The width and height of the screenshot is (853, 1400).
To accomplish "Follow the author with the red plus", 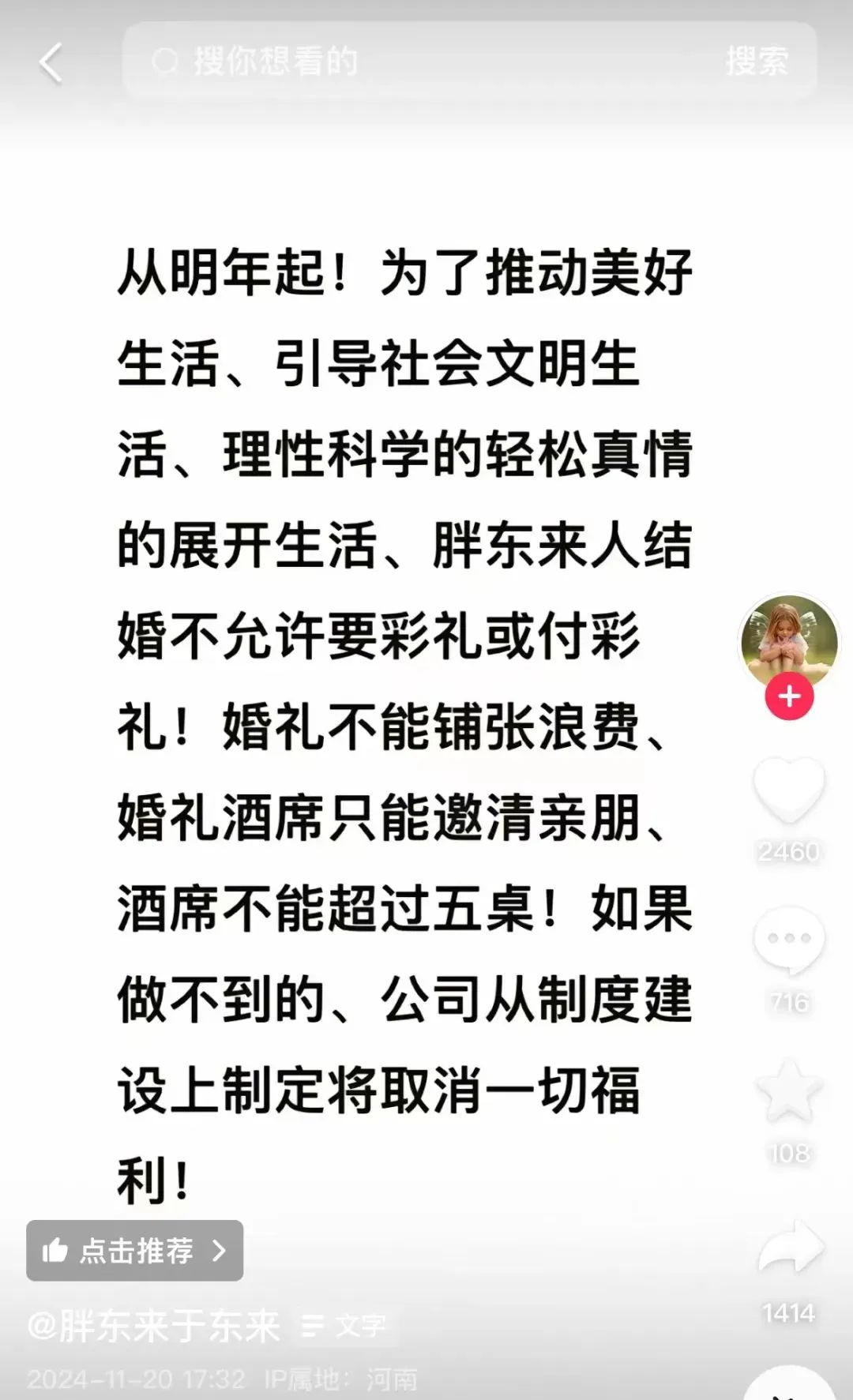I will coord(789,696).
